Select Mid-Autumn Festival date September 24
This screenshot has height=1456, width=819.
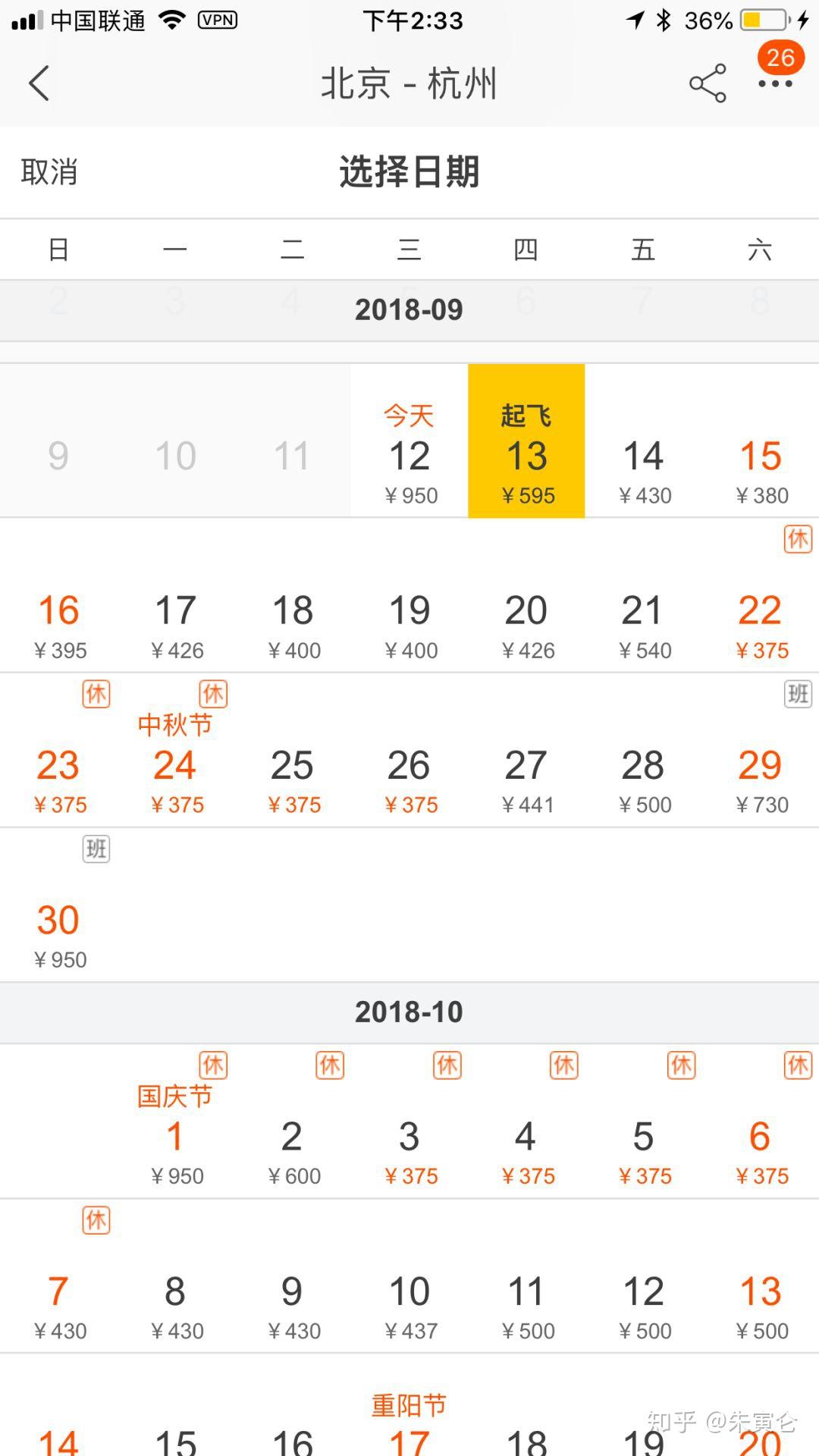pos(175,766)
